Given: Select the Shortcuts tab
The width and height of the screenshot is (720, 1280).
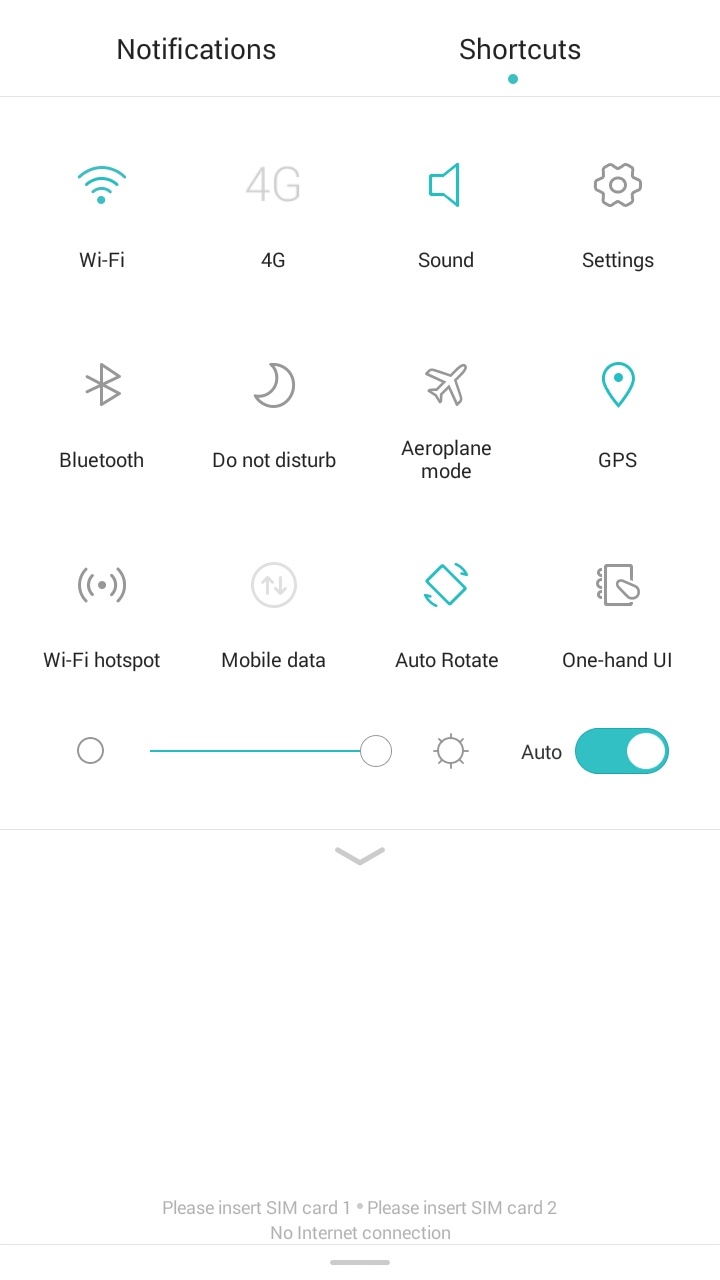Looking at the screenshot, I should coord(519,49).
